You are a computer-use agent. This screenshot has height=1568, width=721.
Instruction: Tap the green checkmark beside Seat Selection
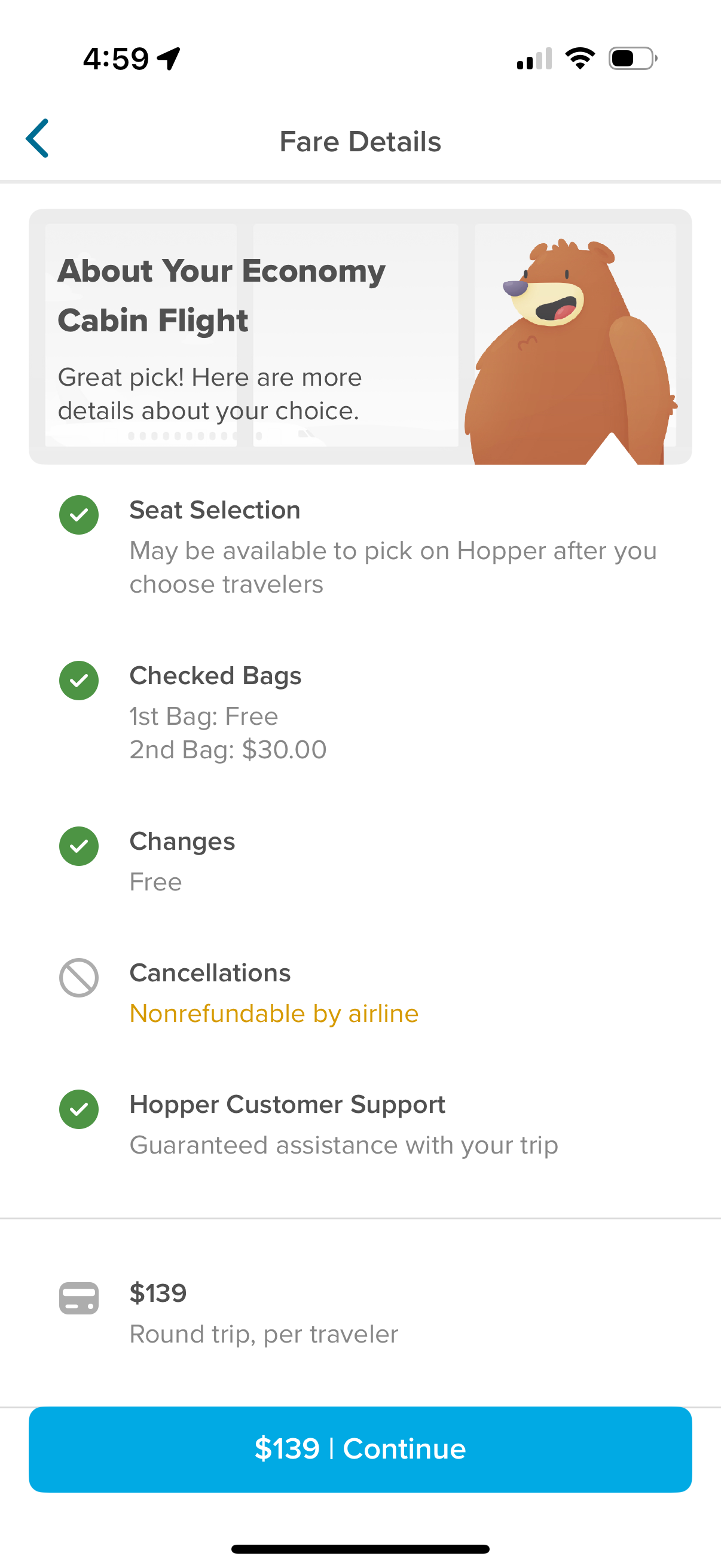[78, 515]
